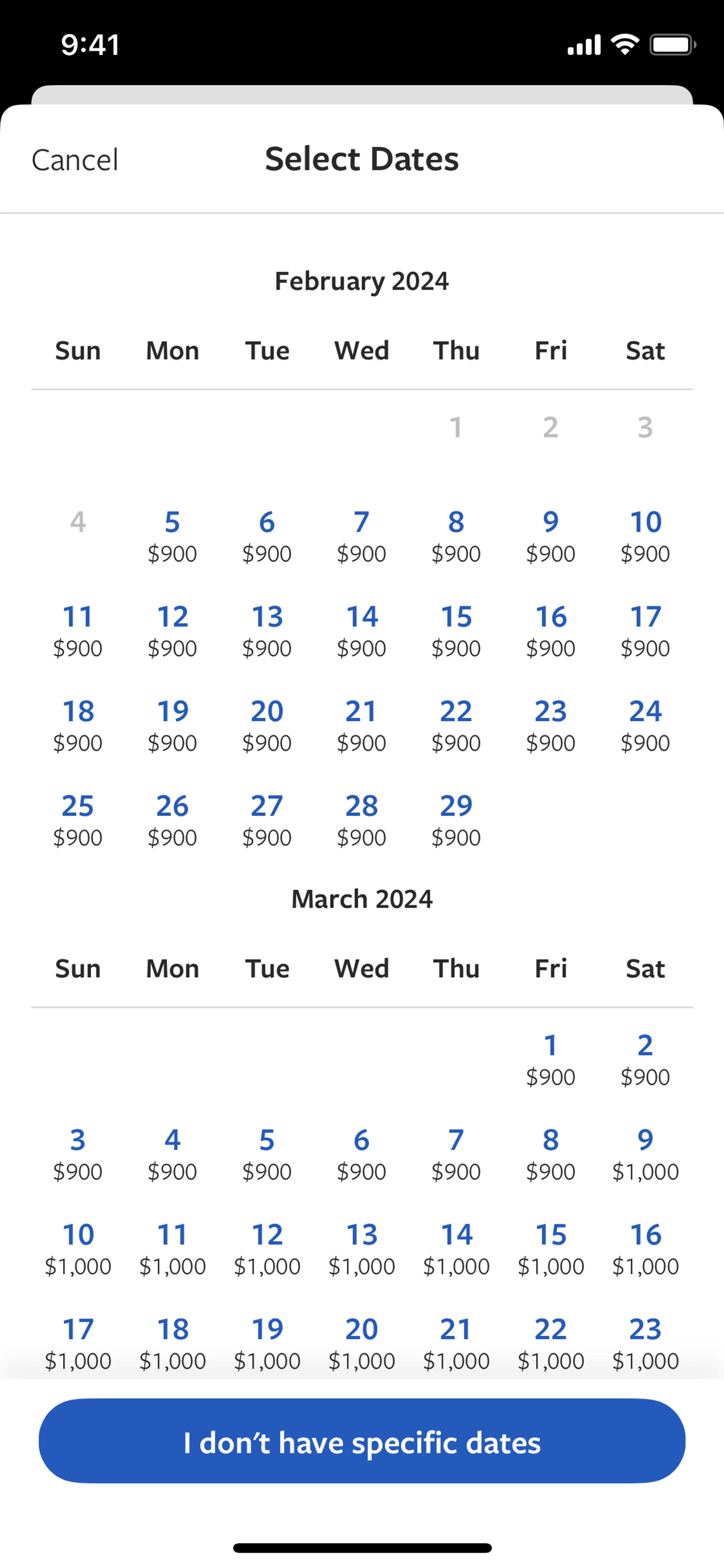724x1568 pixels.
Task: Pick February 25 on the calendar
Action: point(78,820)
